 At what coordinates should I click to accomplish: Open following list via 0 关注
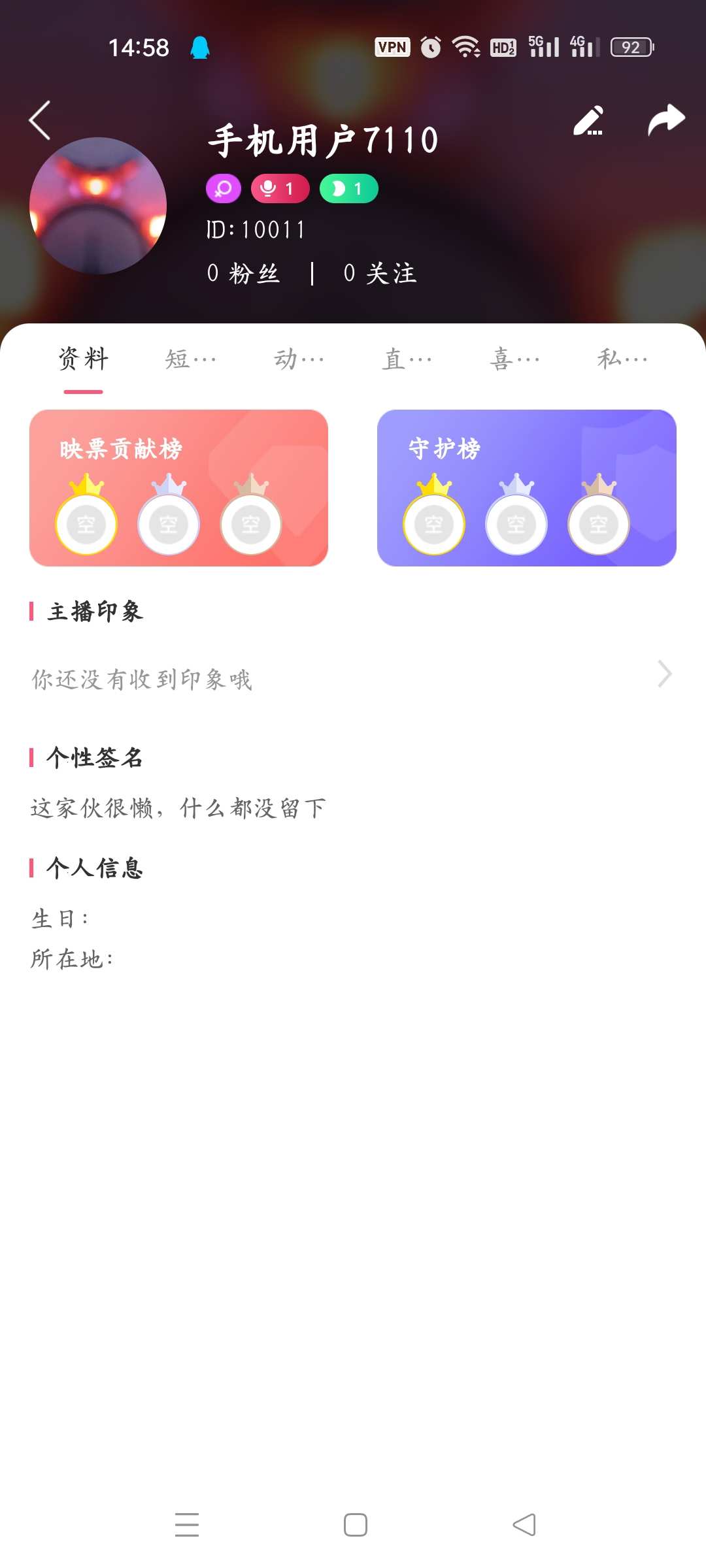378,273
